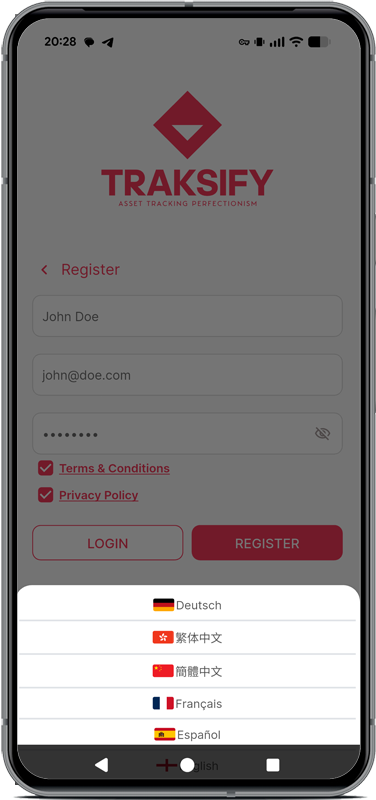Open the Privacy Policy link
Screen dimensions: 376x800
[98, 495]
